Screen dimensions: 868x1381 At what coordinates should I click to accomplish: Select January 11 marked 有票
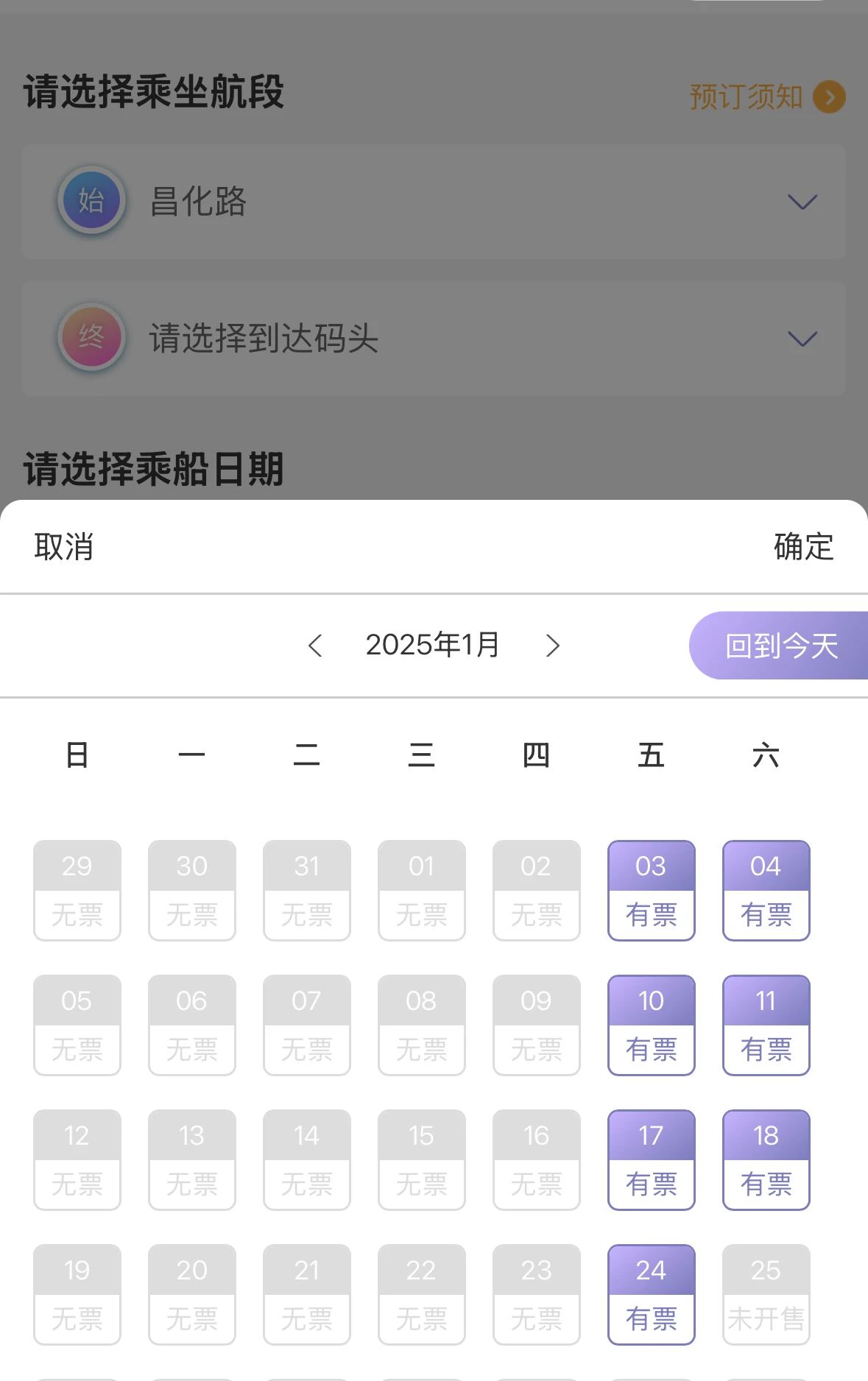(766, 1025)
